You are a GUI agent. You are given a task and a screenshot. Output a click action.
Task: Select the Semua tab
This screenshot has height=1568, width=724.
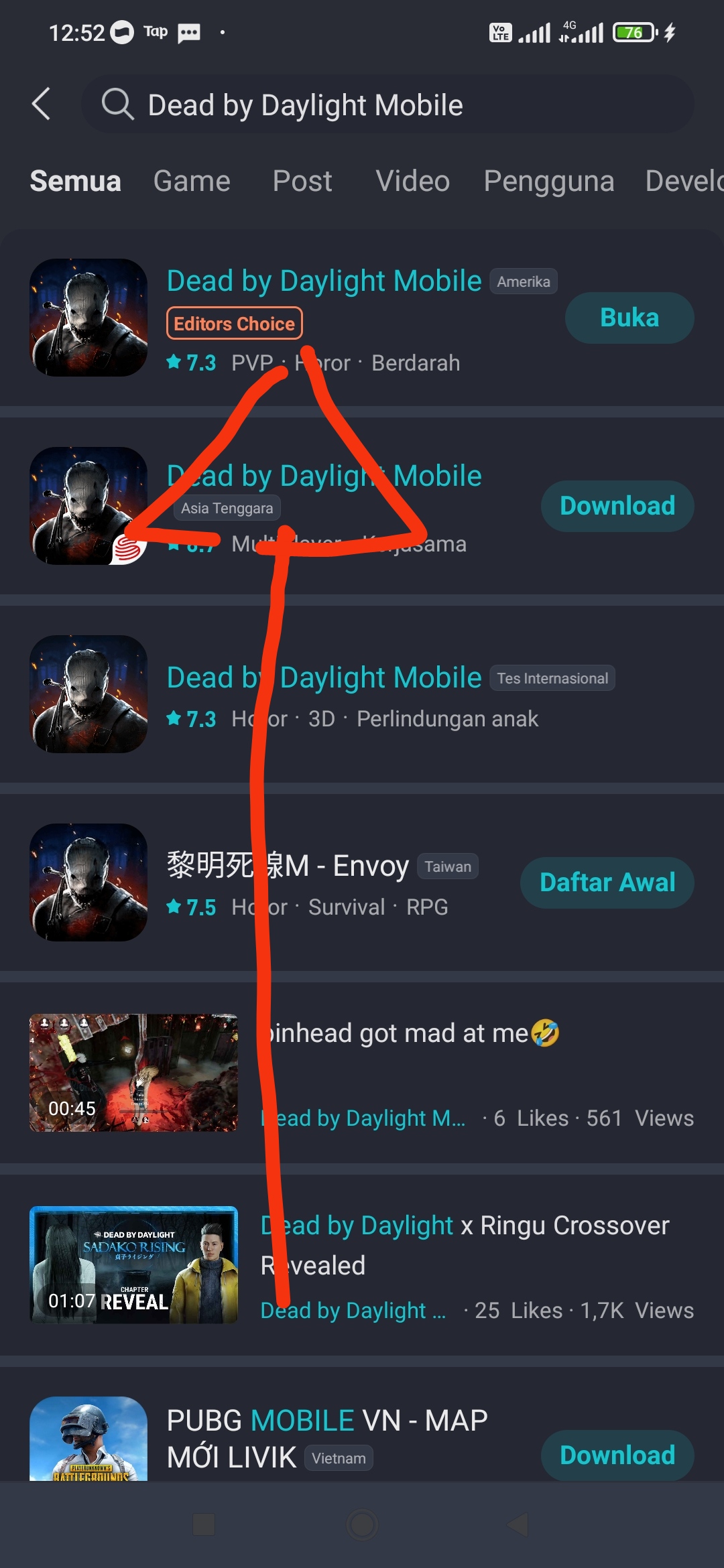75,181
